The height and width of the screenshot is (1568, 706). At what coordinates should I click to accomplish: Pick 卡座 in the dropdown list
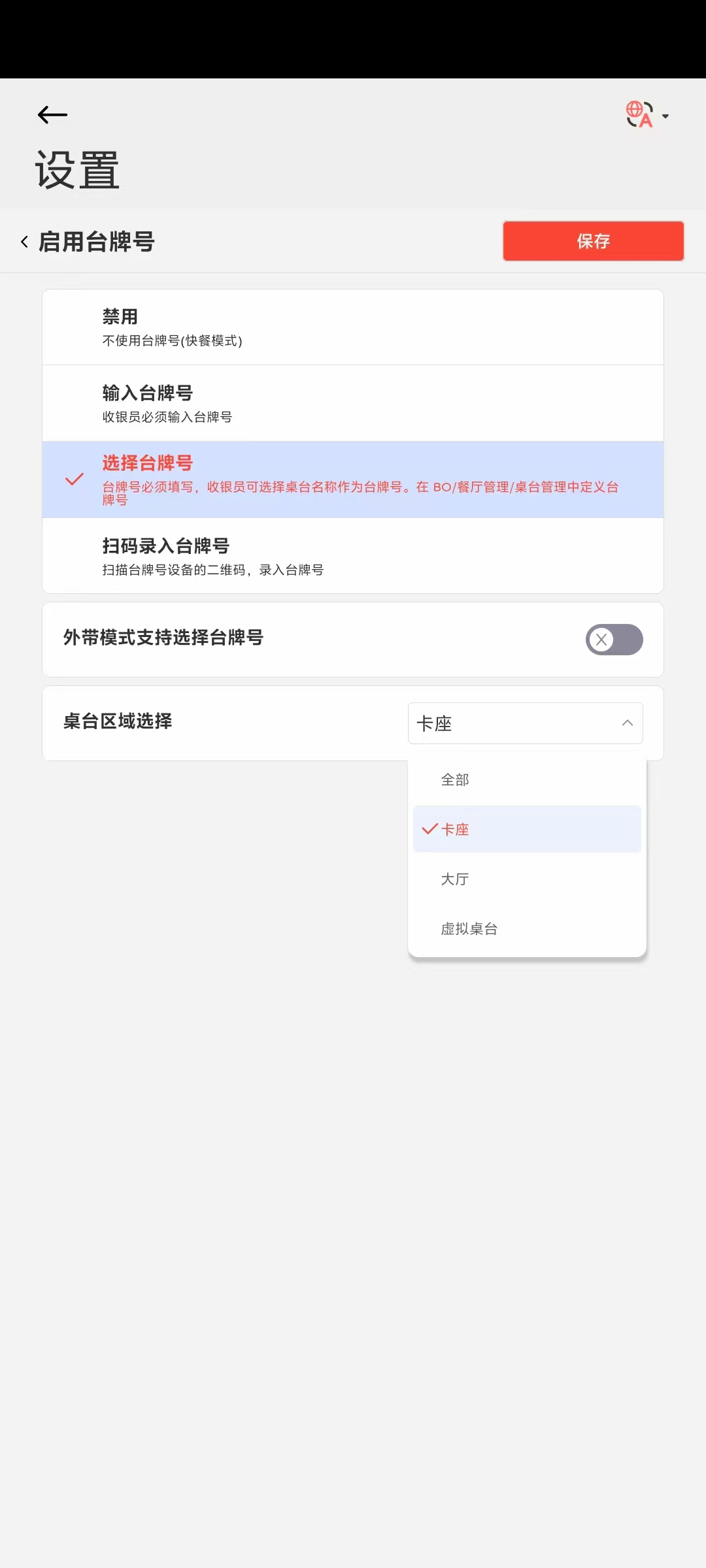(527, 829)
